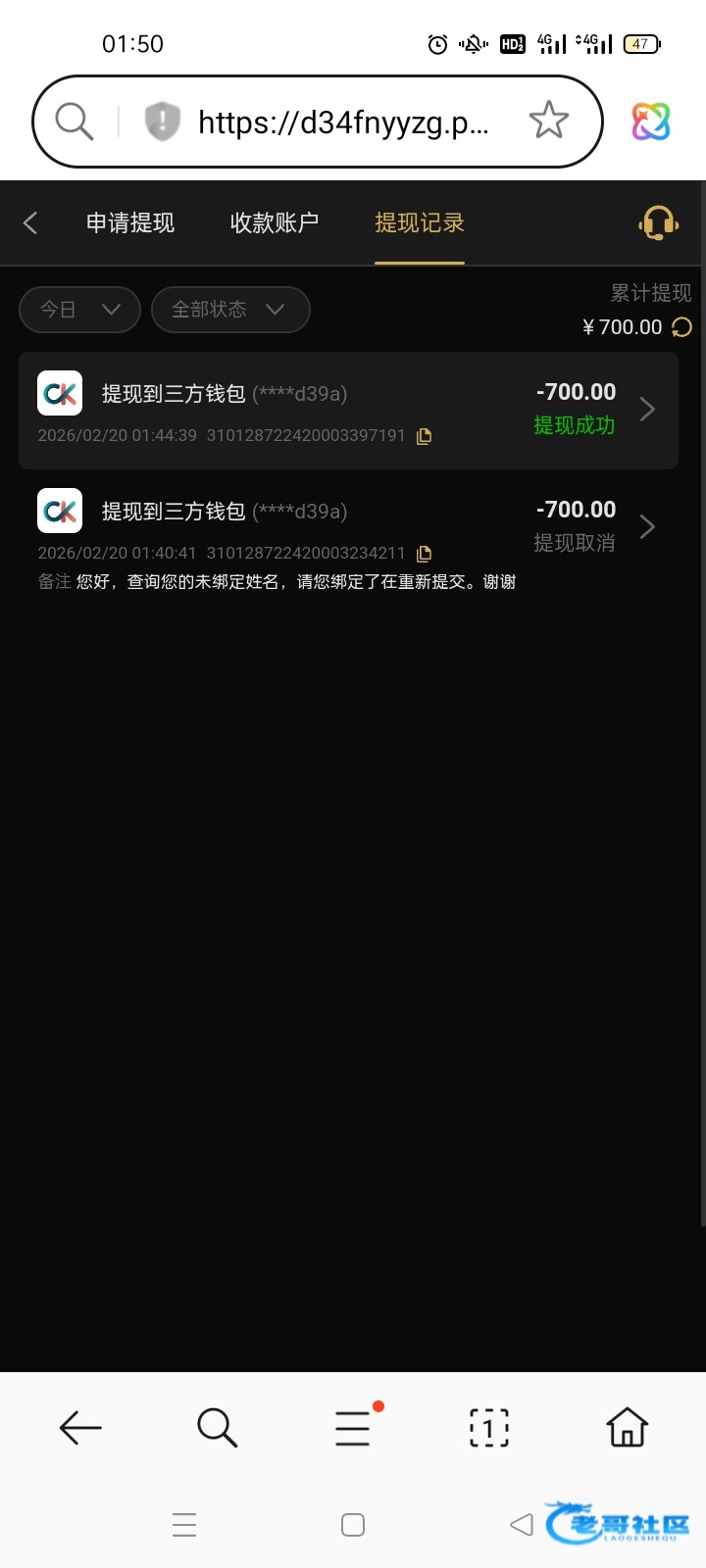Tap the browser address bar URL

(x=343, y=122)
